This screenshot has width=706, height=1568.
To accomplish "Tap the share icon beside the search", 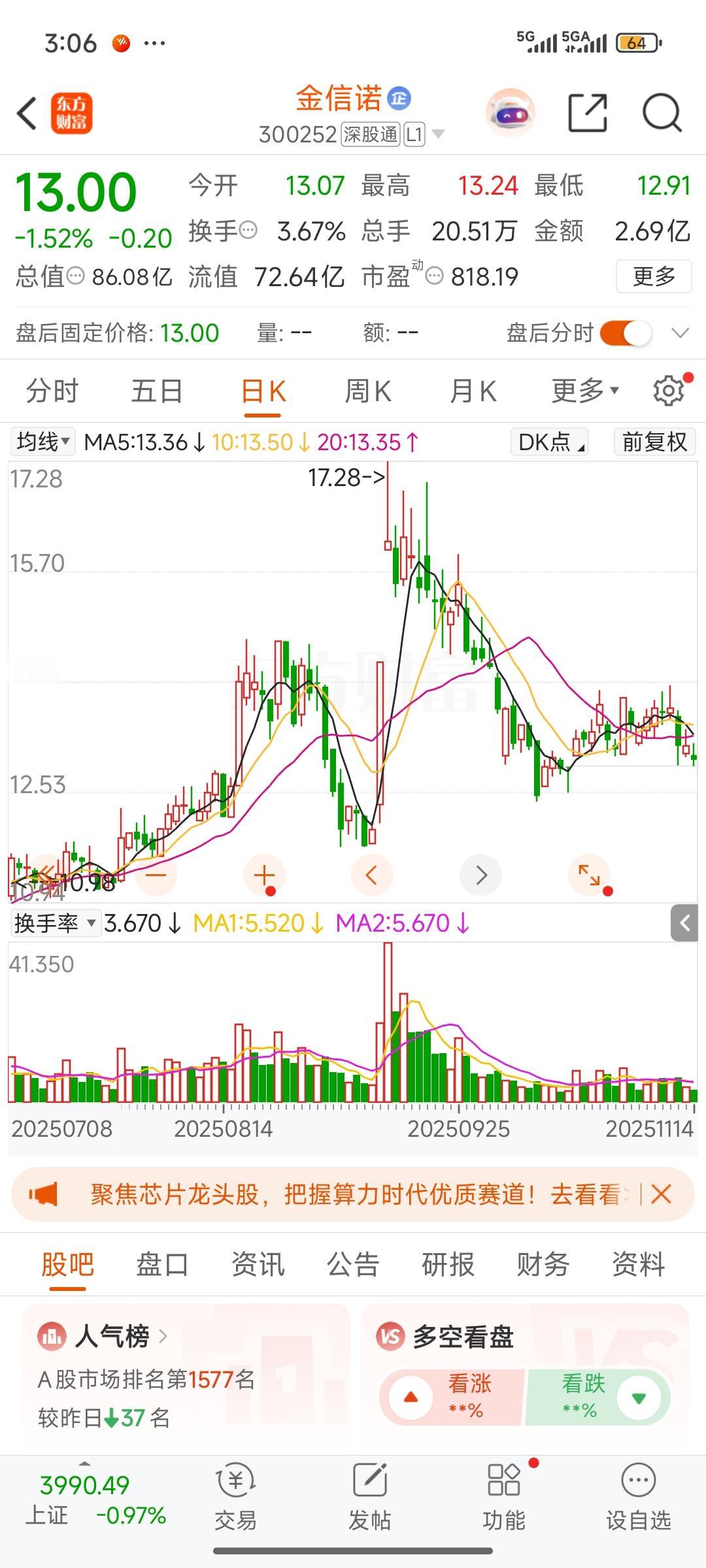I will click(x=586, y=113).
